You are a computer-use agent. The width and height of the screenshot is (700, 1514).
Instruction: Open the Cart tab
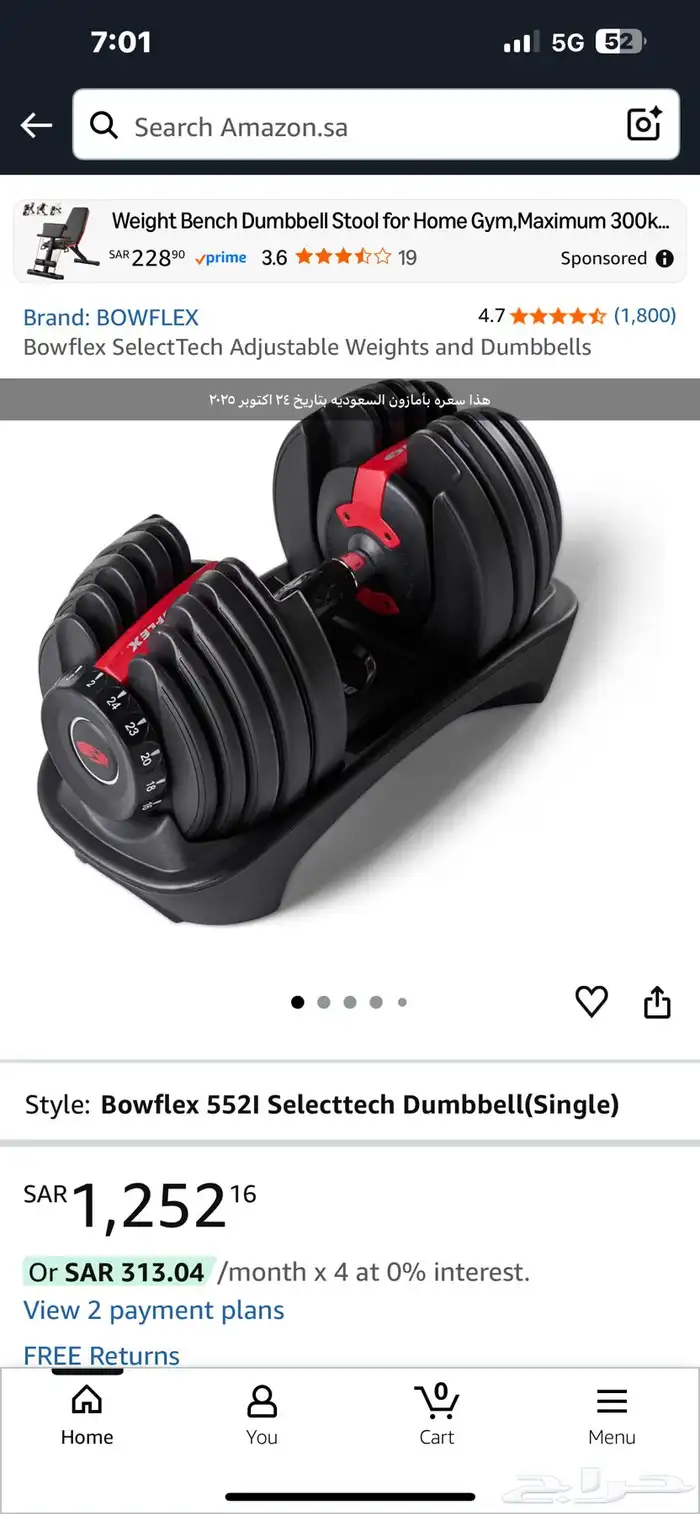click(437, 1416)
